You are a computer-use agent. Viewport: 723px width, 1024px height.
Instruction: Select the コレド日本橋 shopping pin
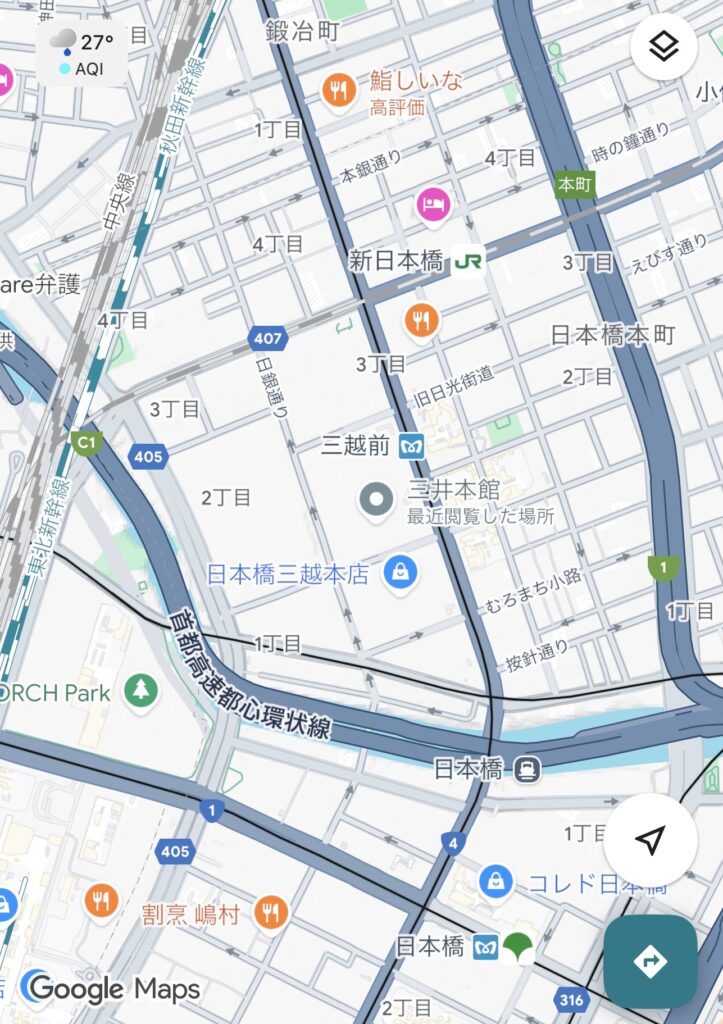pos(495,881)
